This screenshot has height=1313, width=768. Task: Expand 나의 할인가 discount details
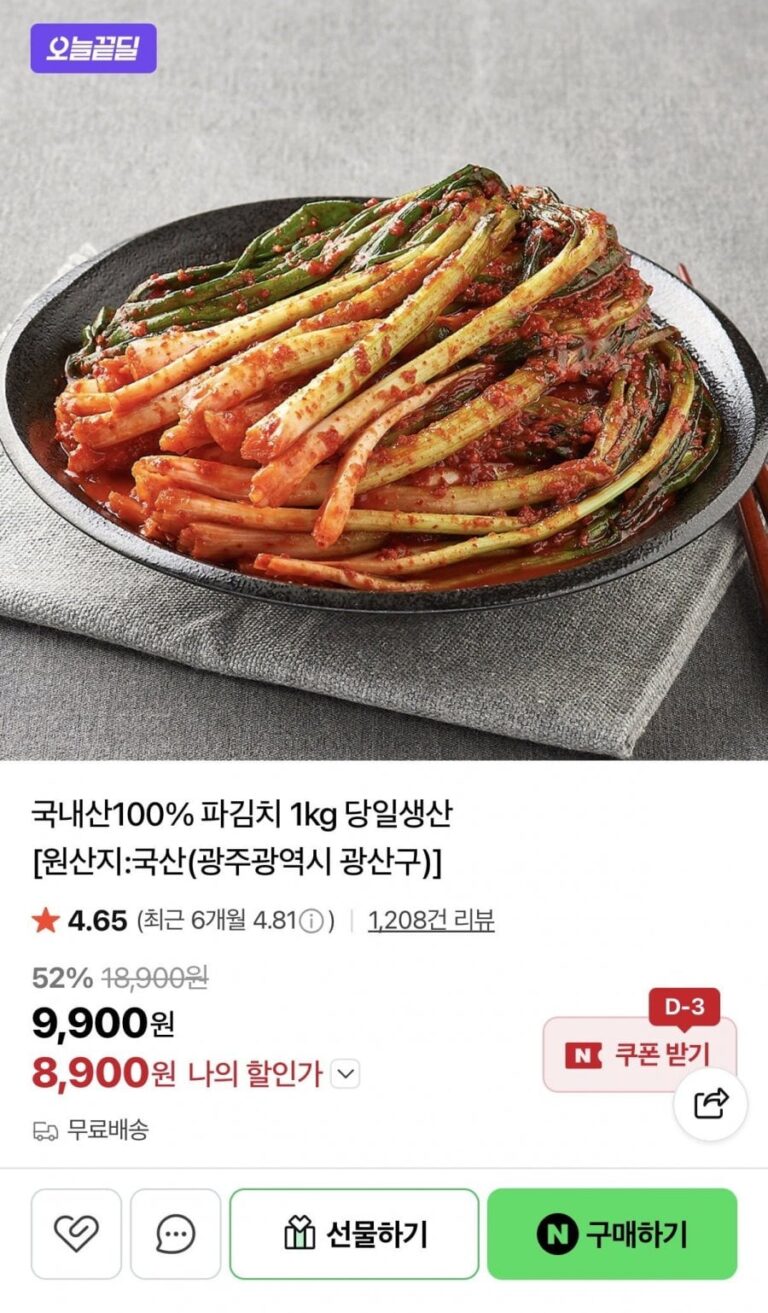[345, 1074]
